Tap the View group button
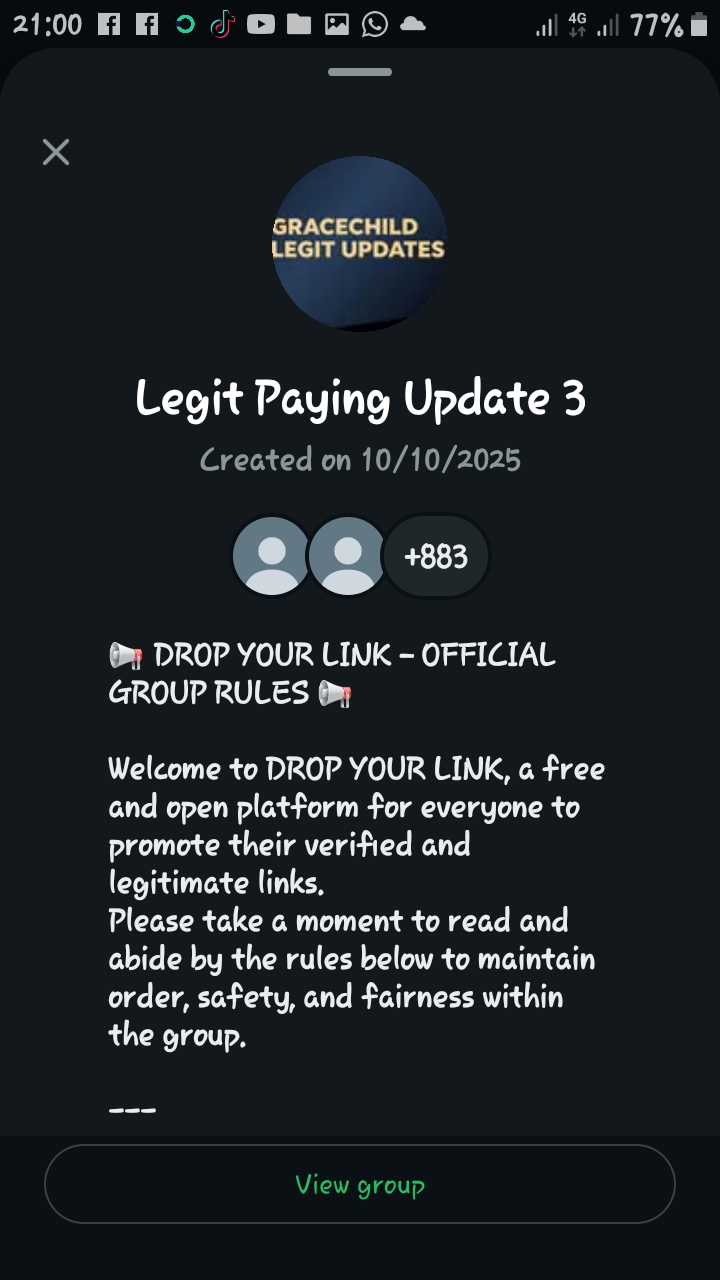This screenshot has height=1280, width=720. coord(360,1184)
